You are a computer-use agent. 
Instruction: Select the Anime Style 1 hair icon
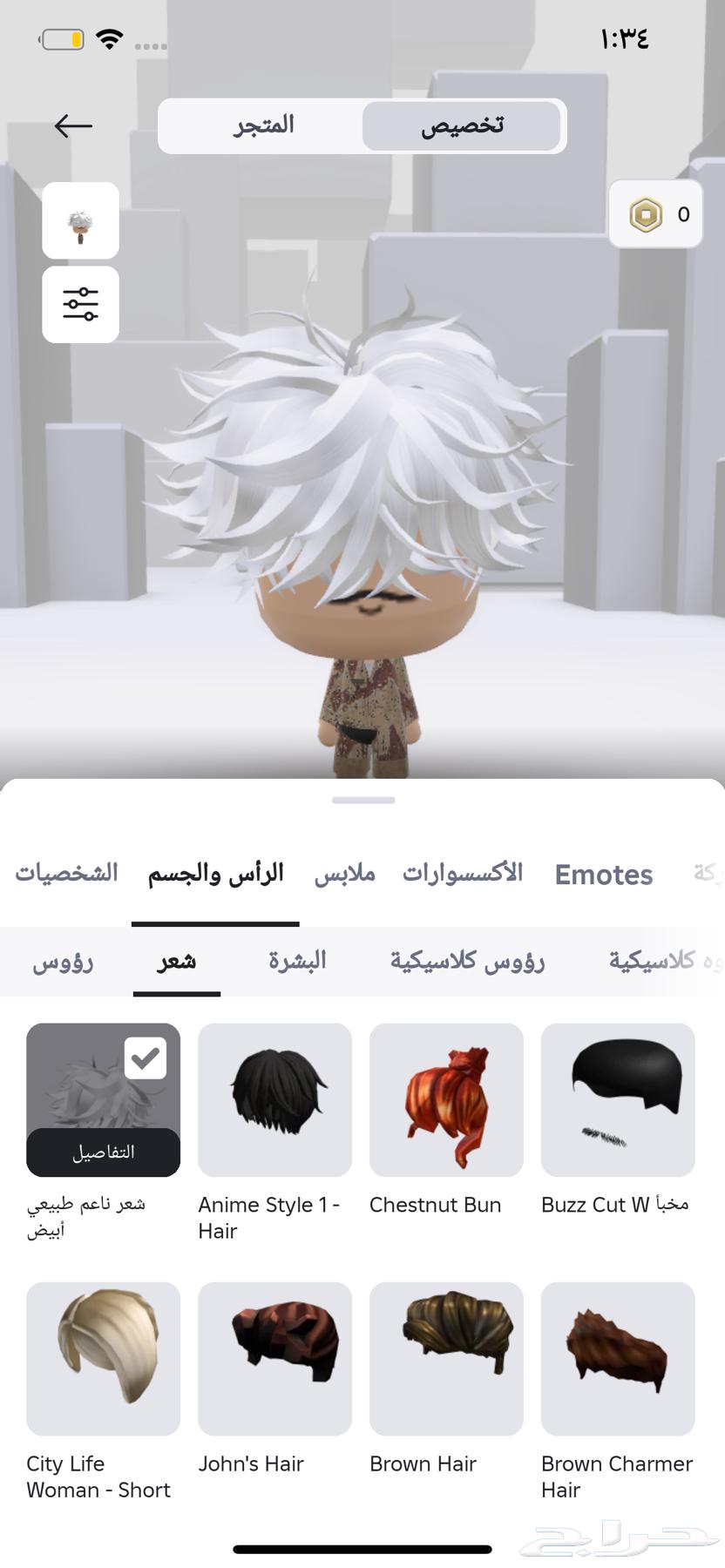click(274, 1099)
